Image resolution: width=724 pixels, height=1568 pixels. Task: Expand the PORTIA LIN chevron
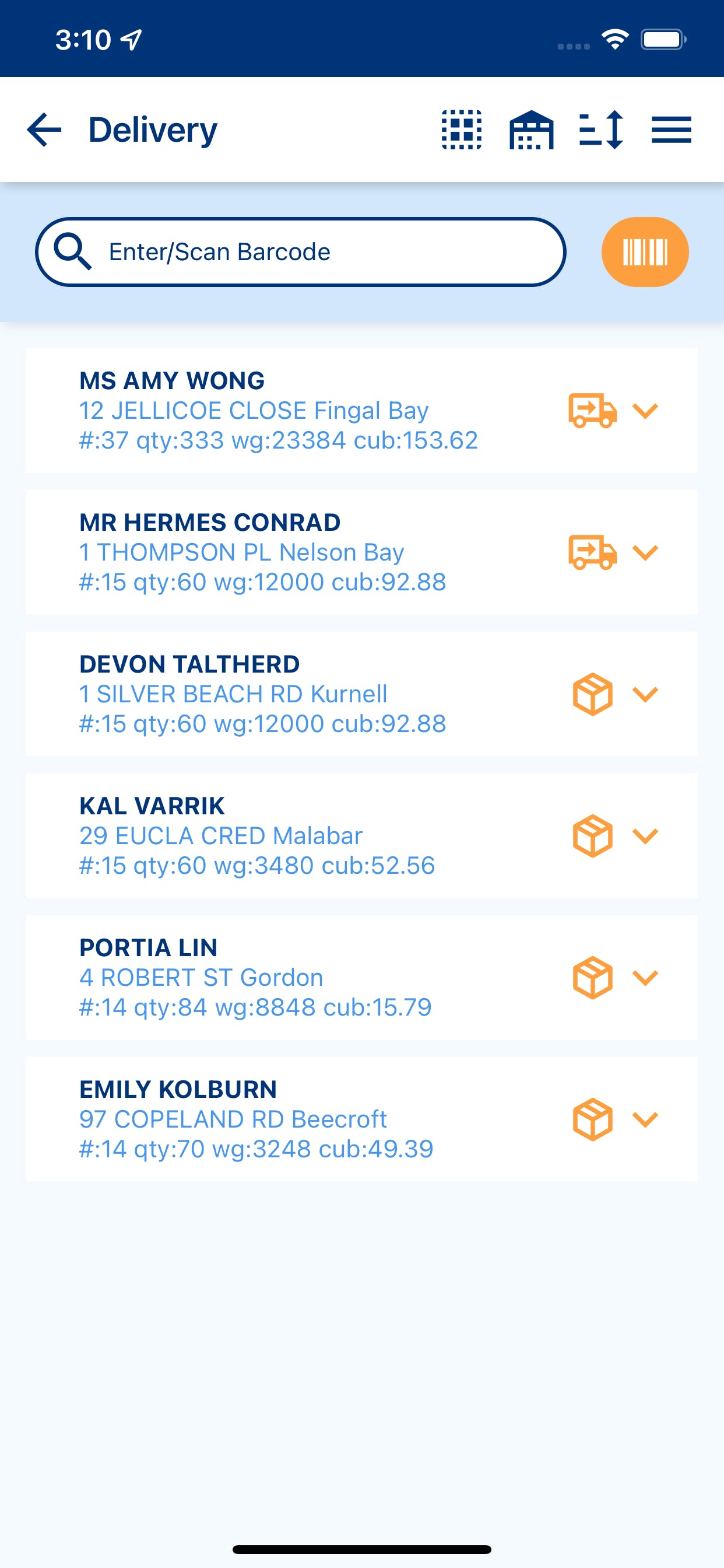click(645, 978)
